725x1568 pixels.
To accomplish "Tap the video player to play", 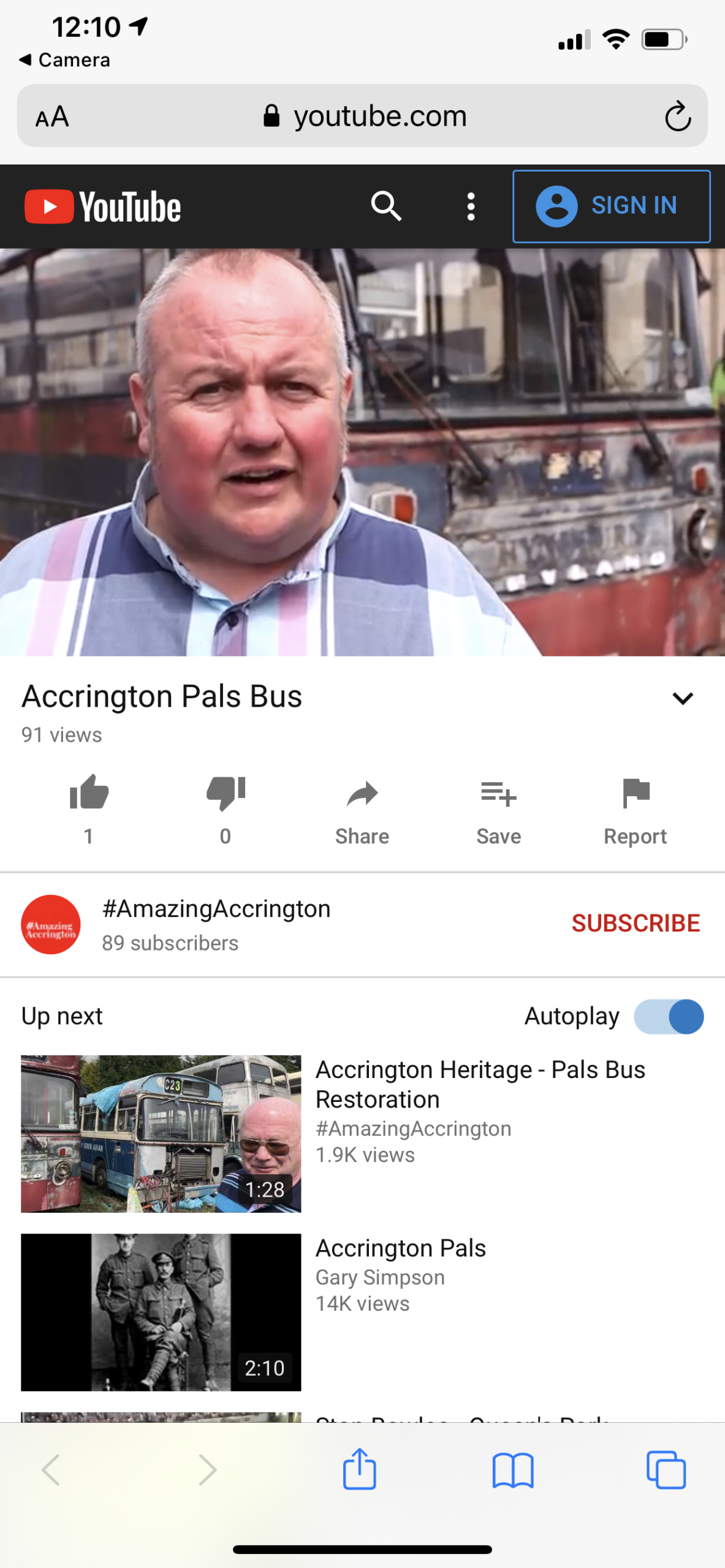I will (362, 452).
